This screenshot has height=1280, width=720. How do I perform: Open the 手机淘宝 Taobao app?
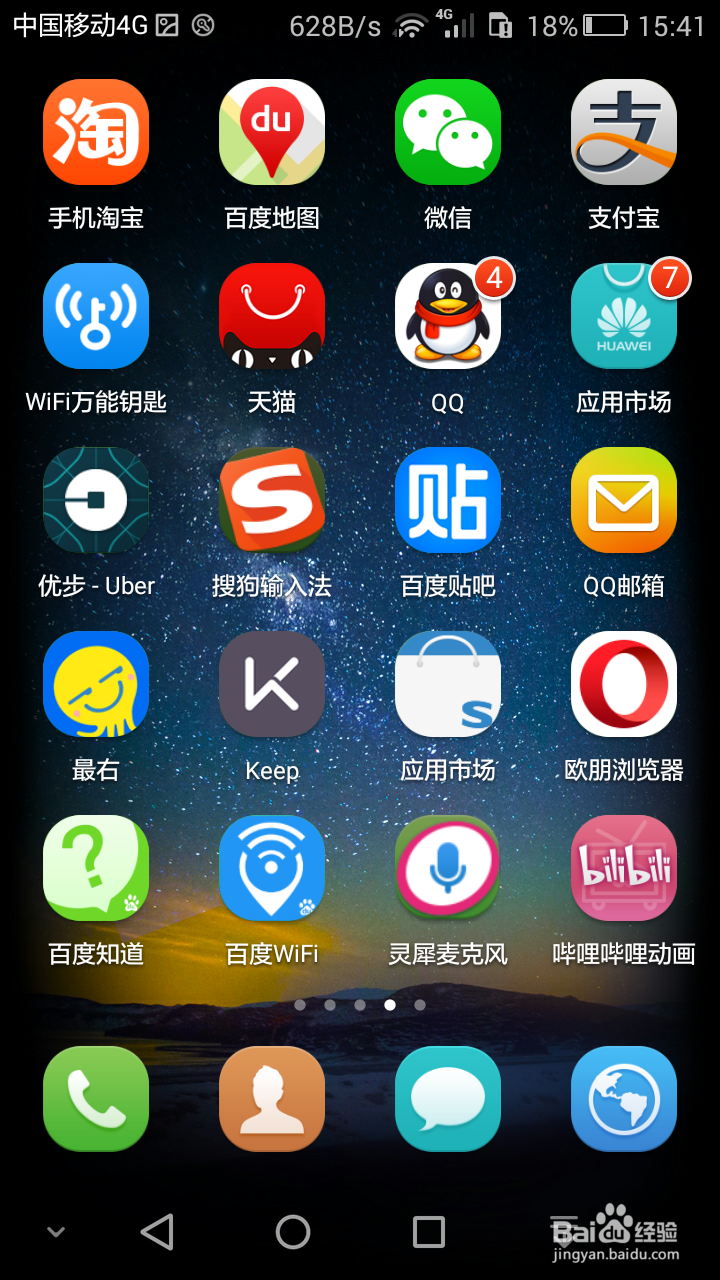[96, 131]
